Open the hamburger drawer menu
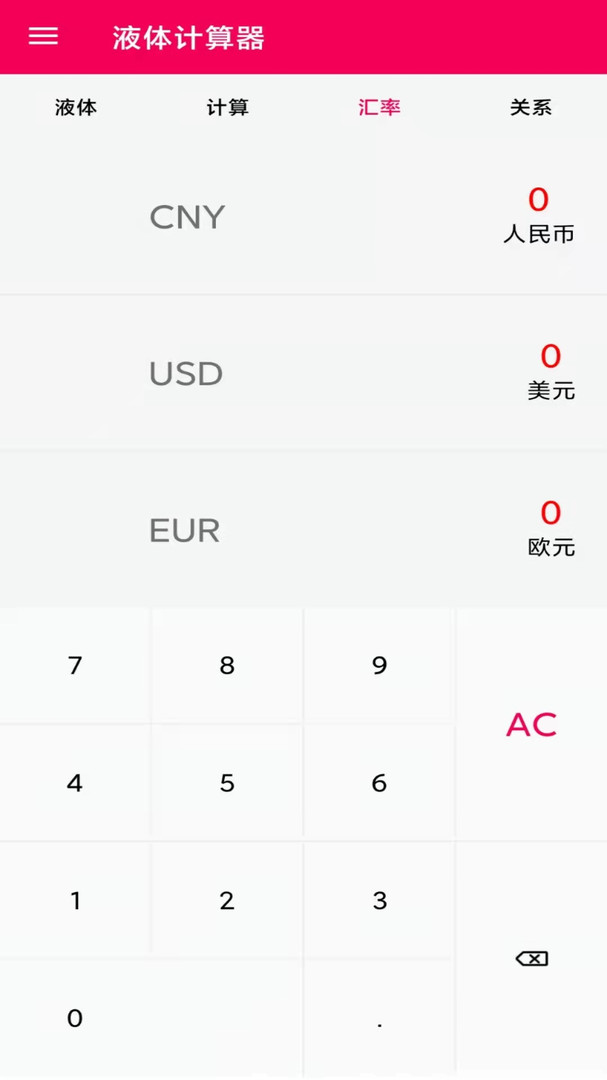607x1080 pixels. (43, 37)
